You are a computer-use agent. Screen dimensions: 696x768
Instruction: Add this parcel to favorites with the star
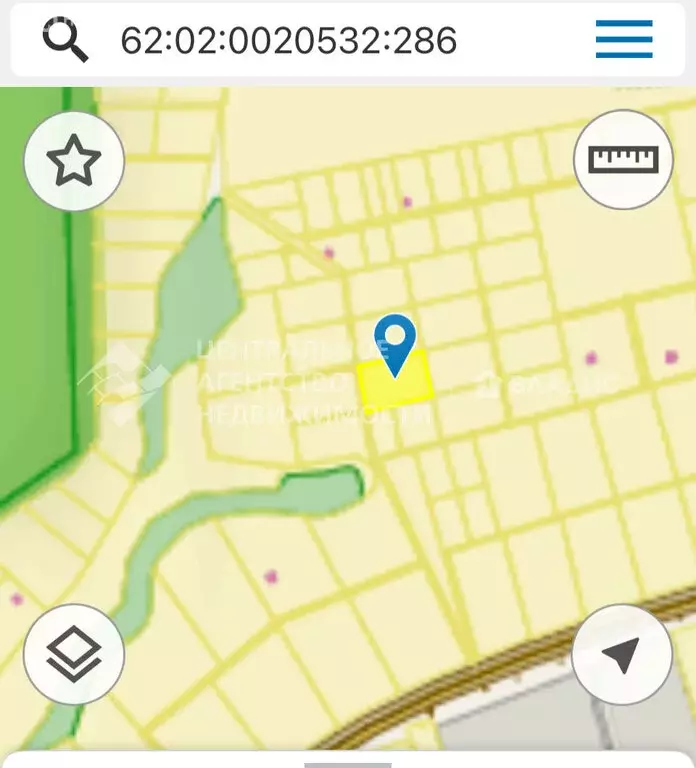pyautogui.click(x=74, y=161)
